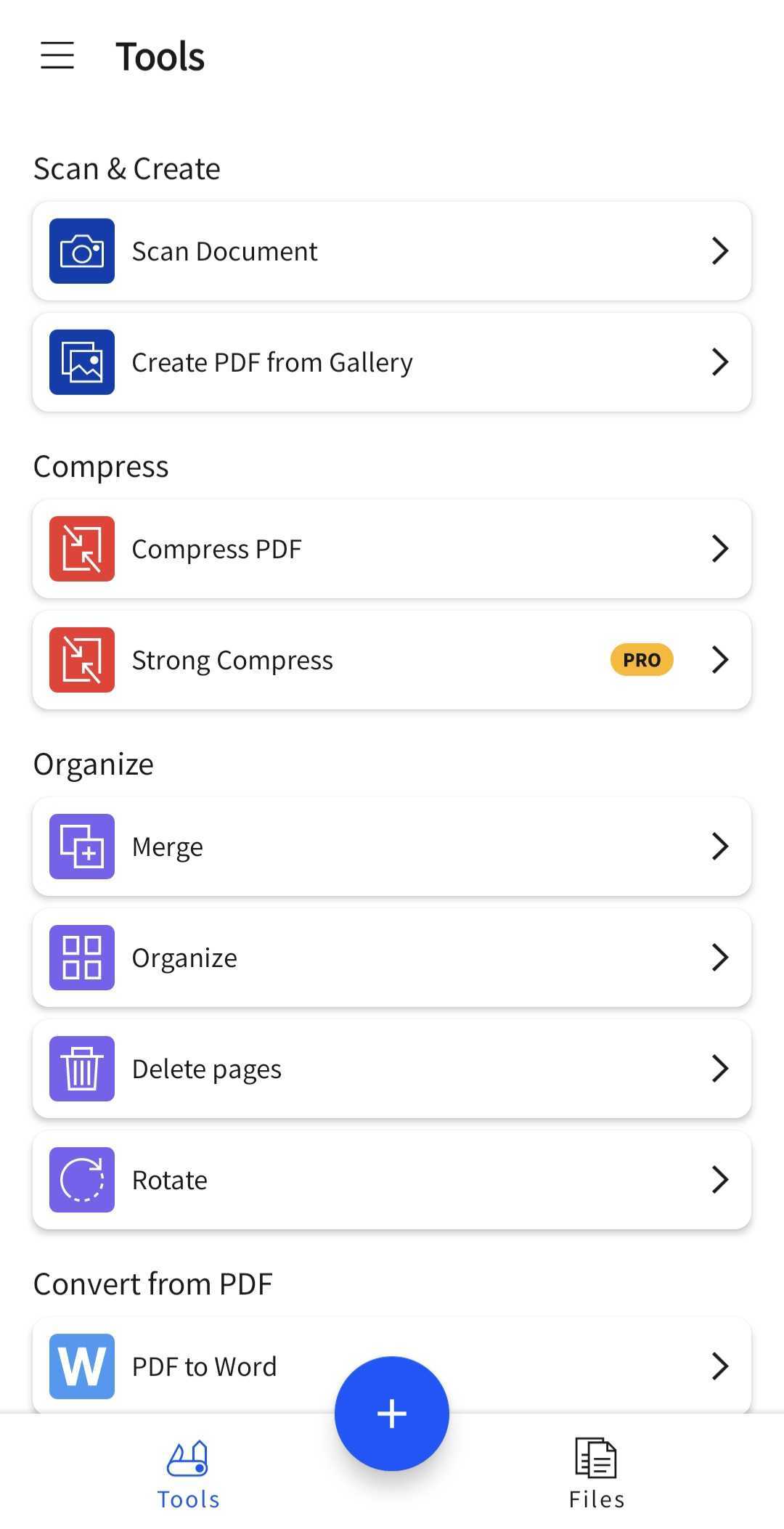The height and width of the screenshot is (1529, 784).
Task: Open the Strong Compress chevron arrow
Action: 720,659
